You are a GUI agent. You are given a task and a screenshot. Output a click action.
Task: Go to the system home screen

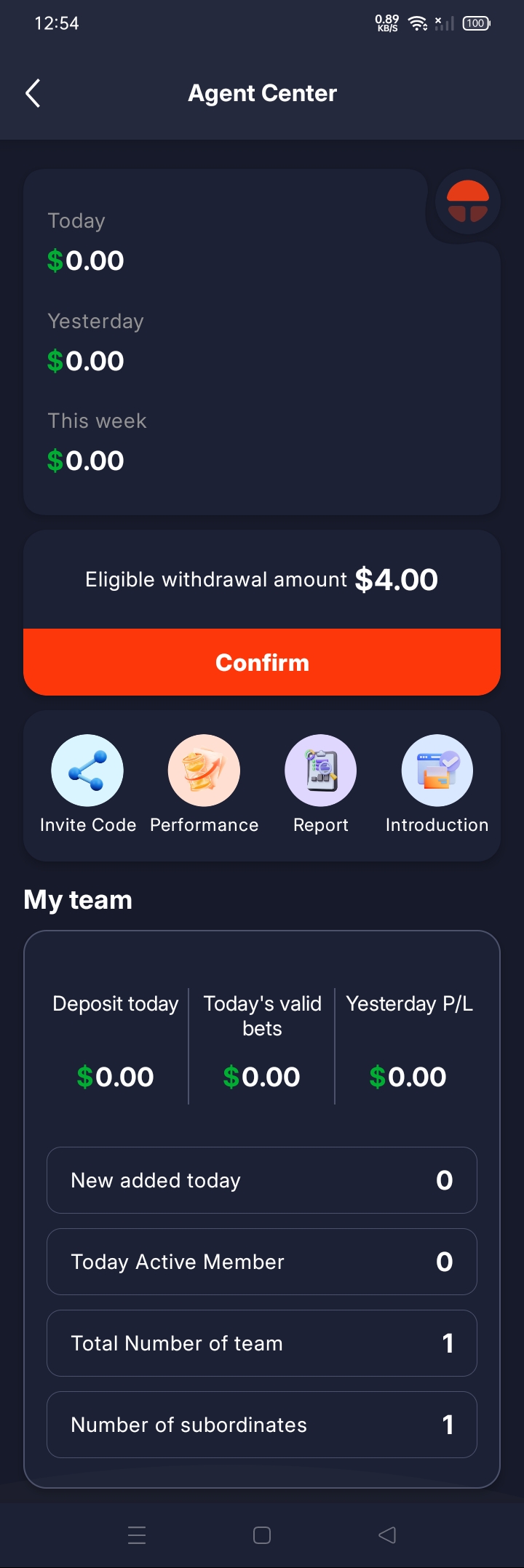coord(262,1535)
